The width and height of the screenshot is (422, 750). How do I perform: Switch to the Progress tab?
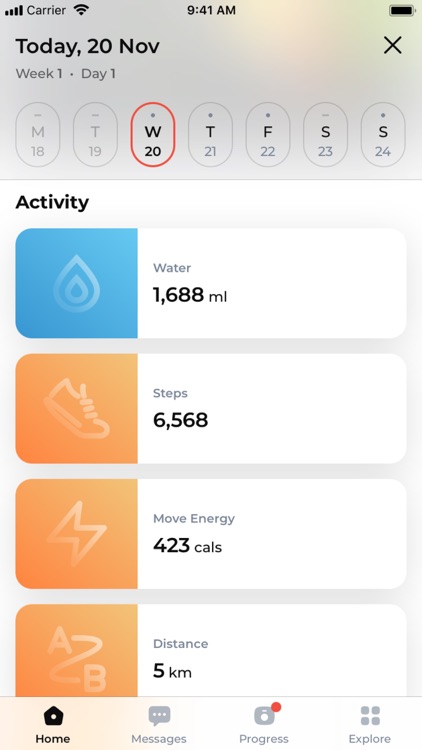click(x=264, y=724)
